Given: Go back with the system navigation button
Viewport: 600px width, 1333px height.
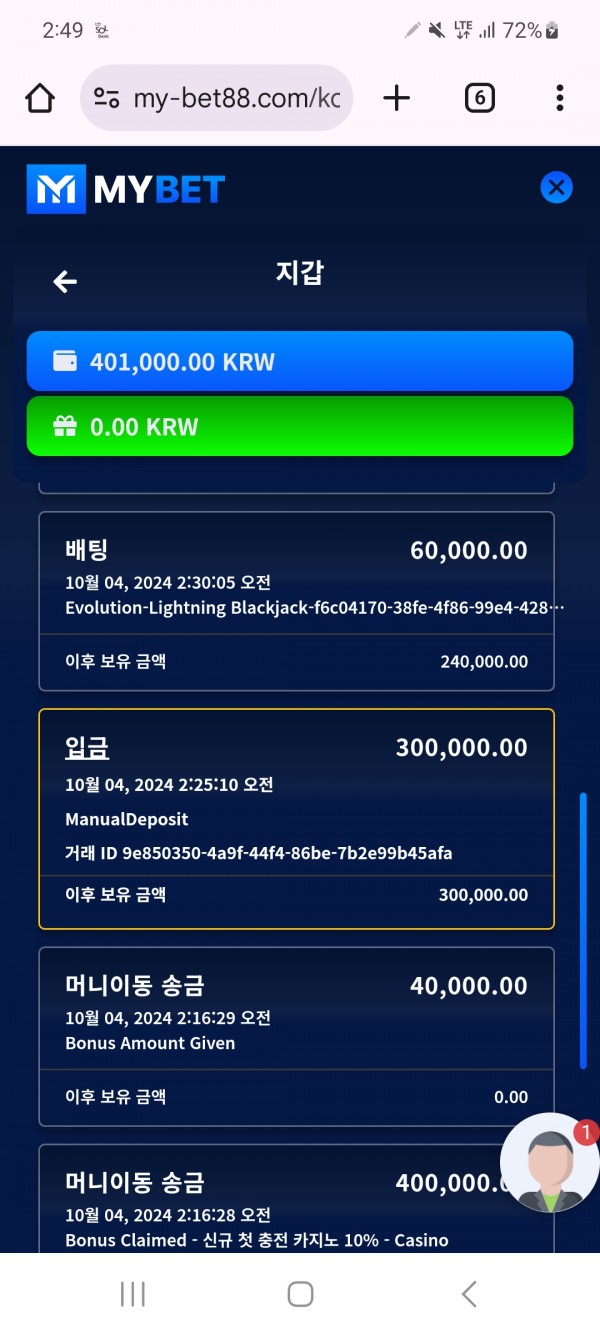Looking at the screenshot, I should (468, 1293).
